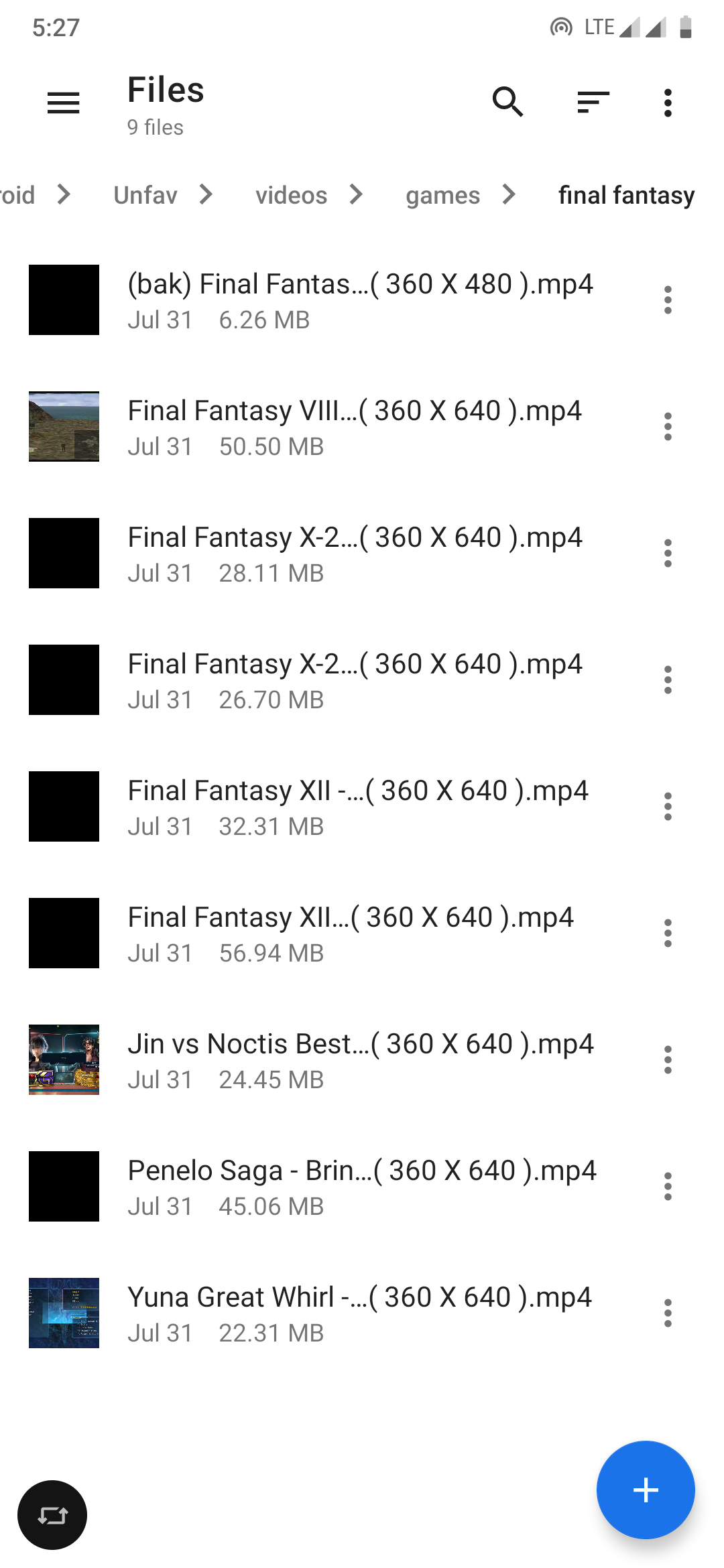Screen dimensions: 724x1568
Task: Open options for the Final Fantasy VIII video
Action: pyautogui.click(x=668, y=426)
